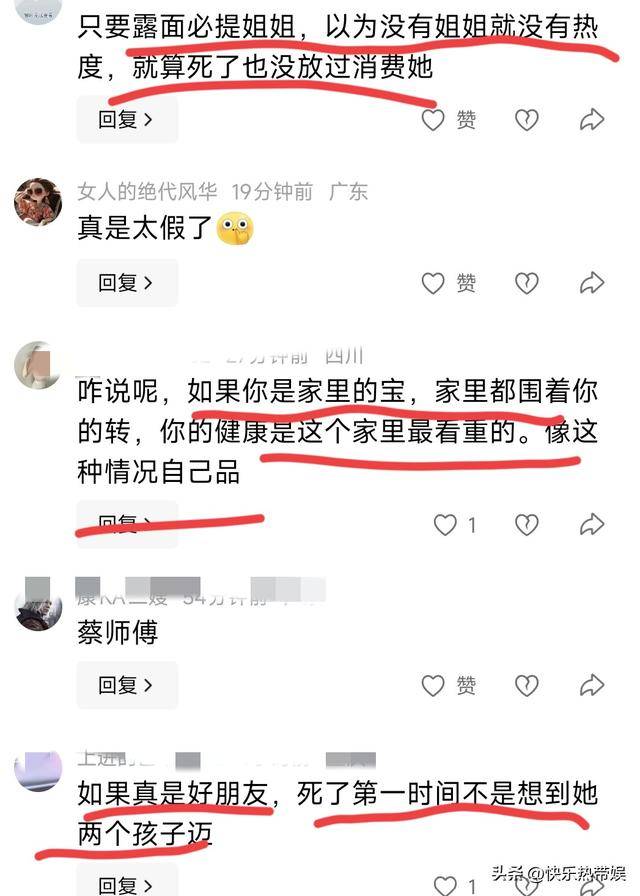Dislike the 蔡师傅 comment
This screenshot has height=896, width=640.
point(526,685)
